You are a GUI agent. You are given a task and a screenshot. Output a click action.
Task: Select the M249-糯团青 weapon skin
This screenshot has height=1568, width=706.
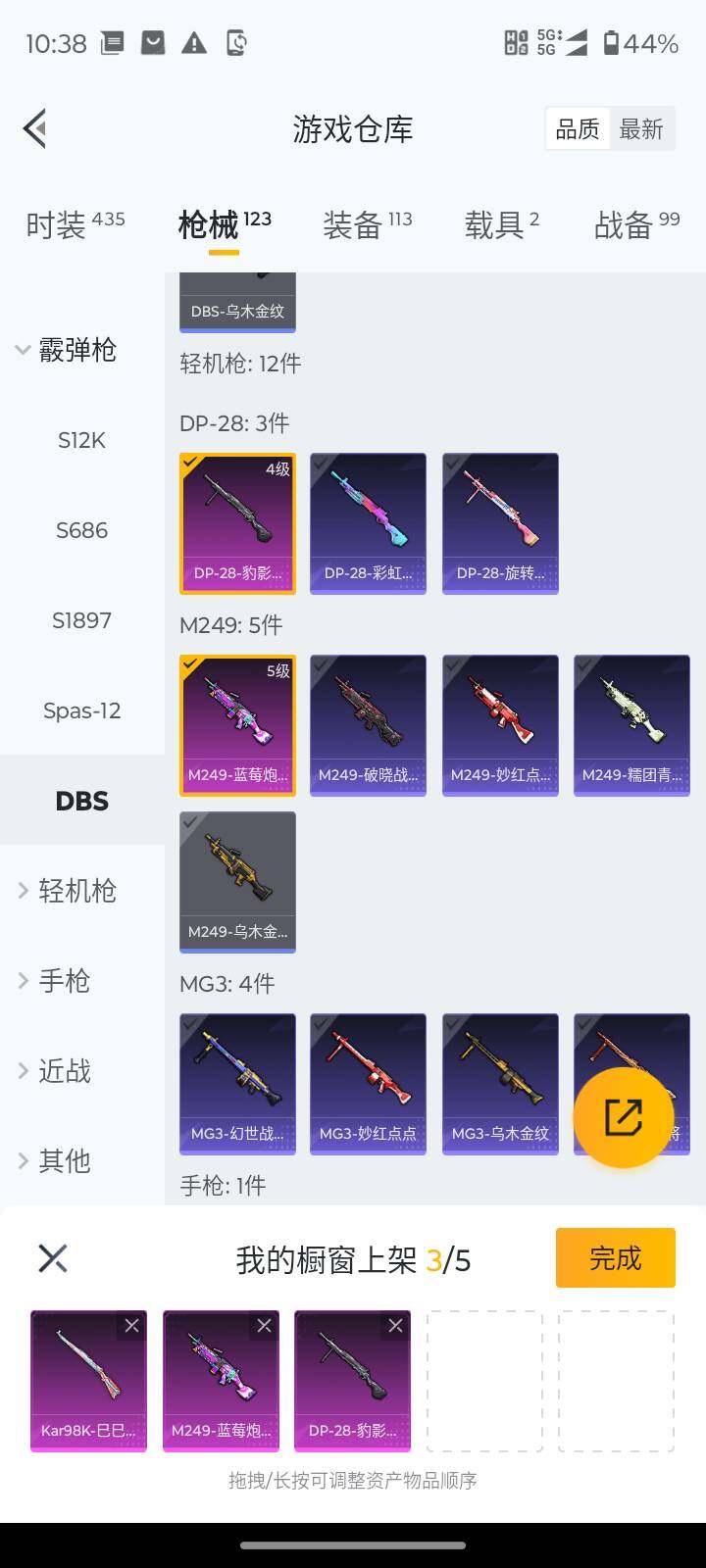click(x=631, y=725)
